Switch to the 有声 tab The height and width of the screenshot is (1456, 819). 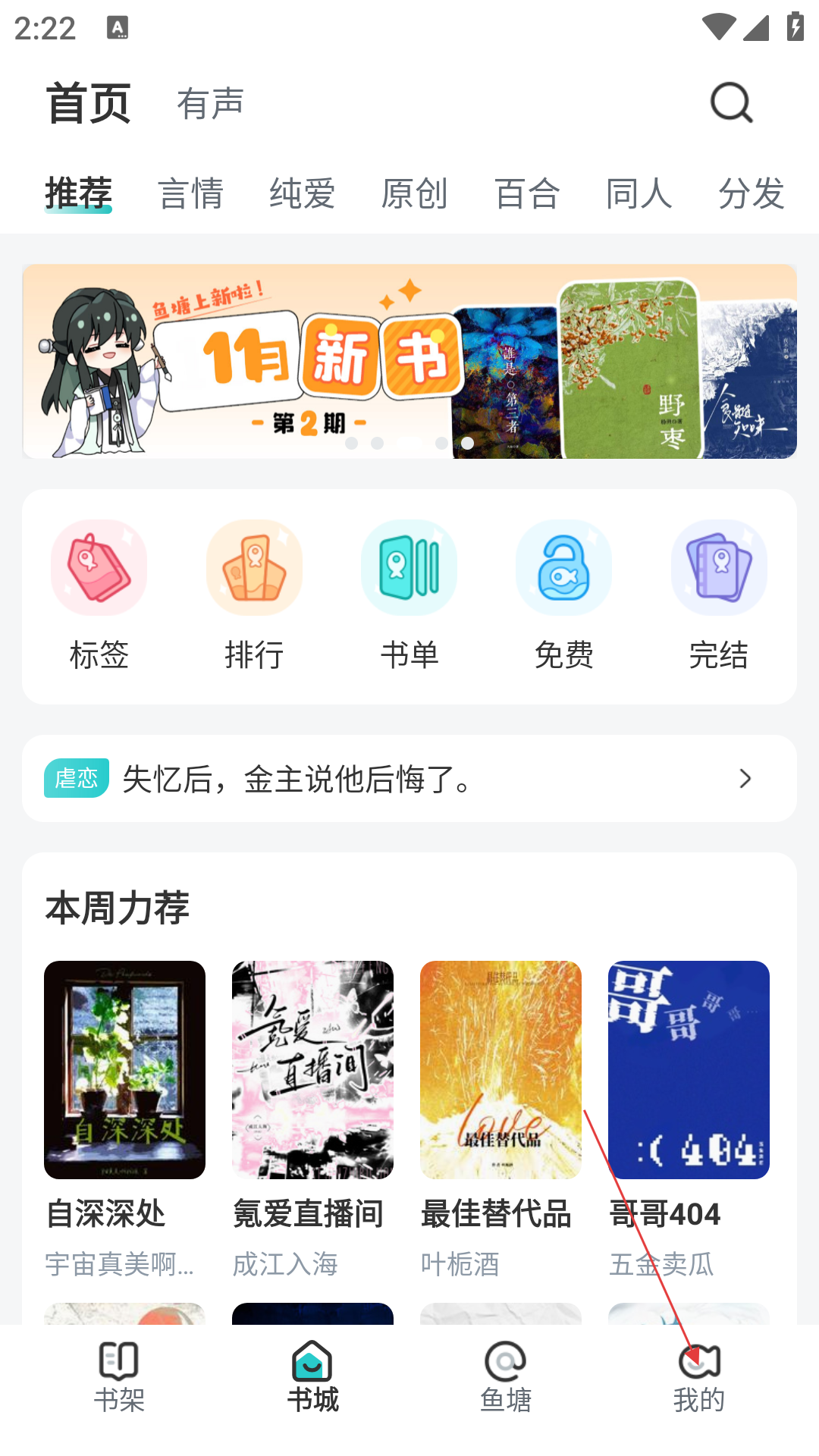pyautogui.click(x=210, y=104)
